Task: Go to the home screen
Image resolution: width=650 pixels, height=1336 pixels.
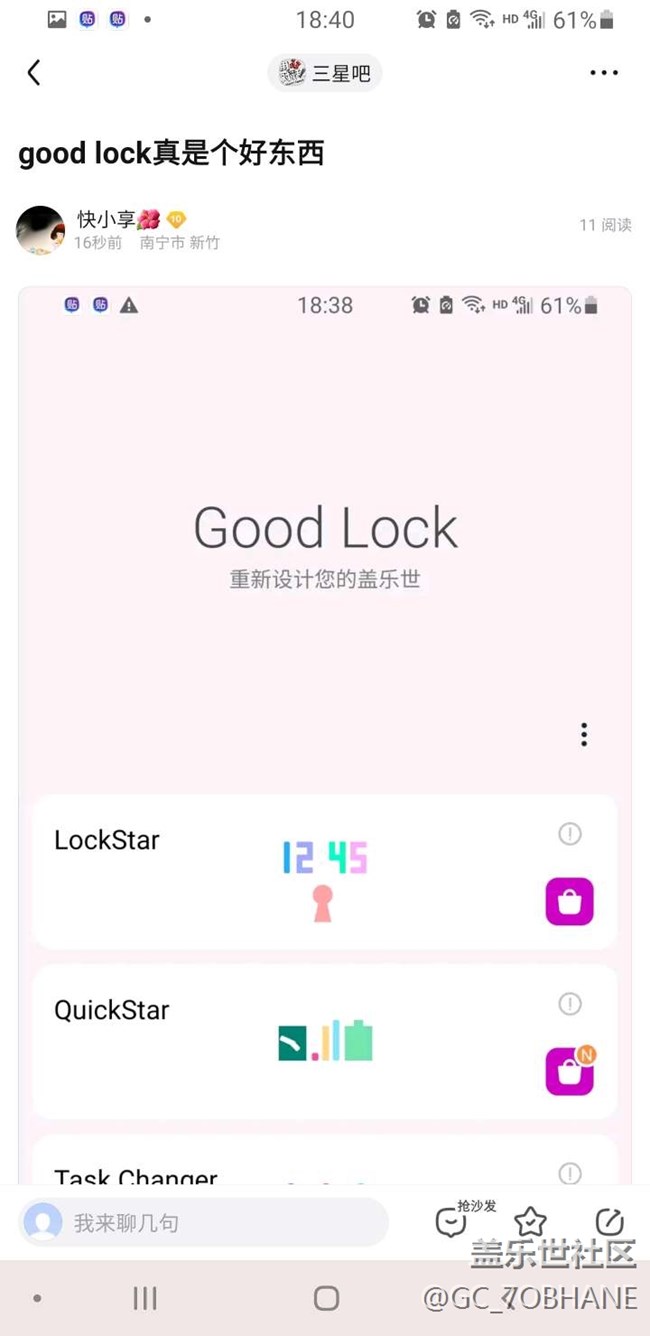Action: 326,1298
